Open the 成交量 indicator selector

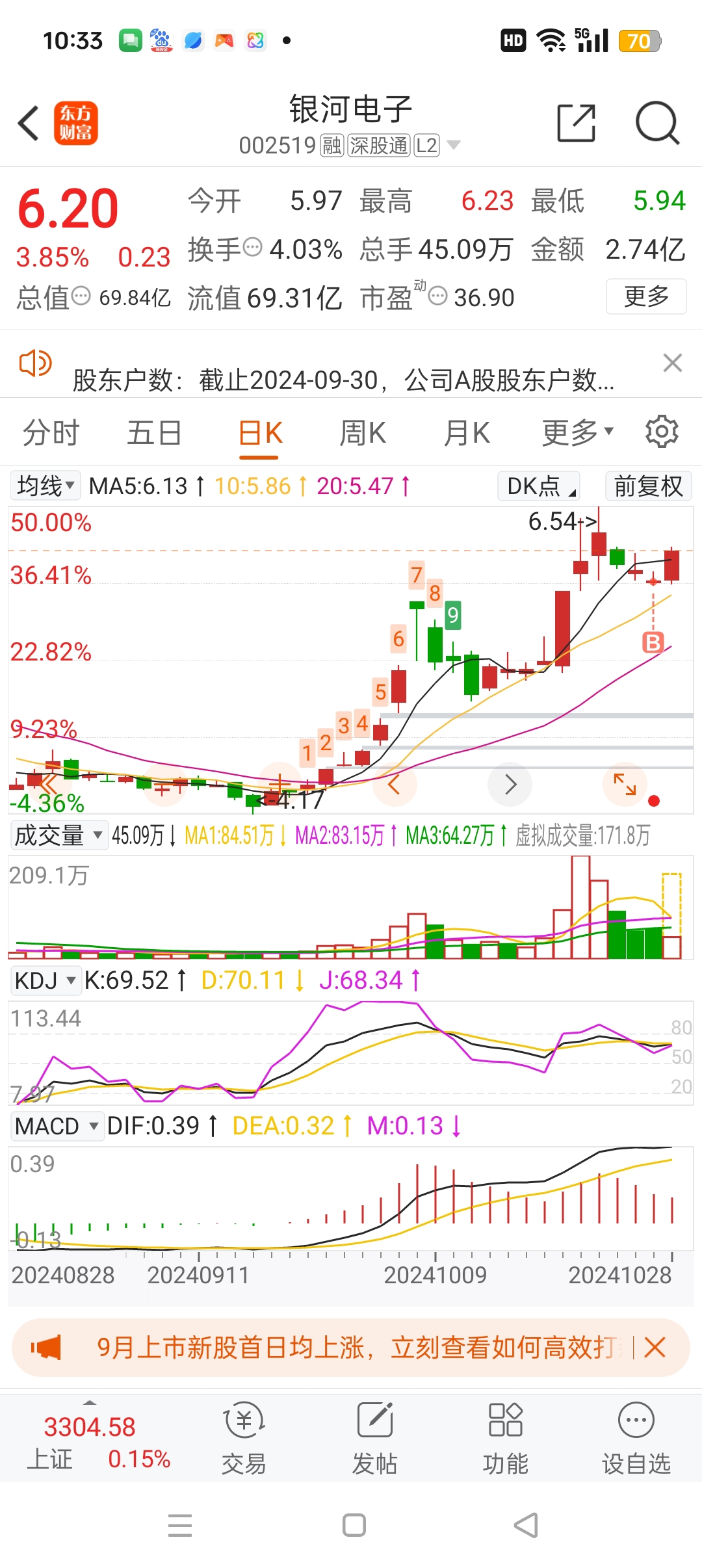tap(58, 835)
